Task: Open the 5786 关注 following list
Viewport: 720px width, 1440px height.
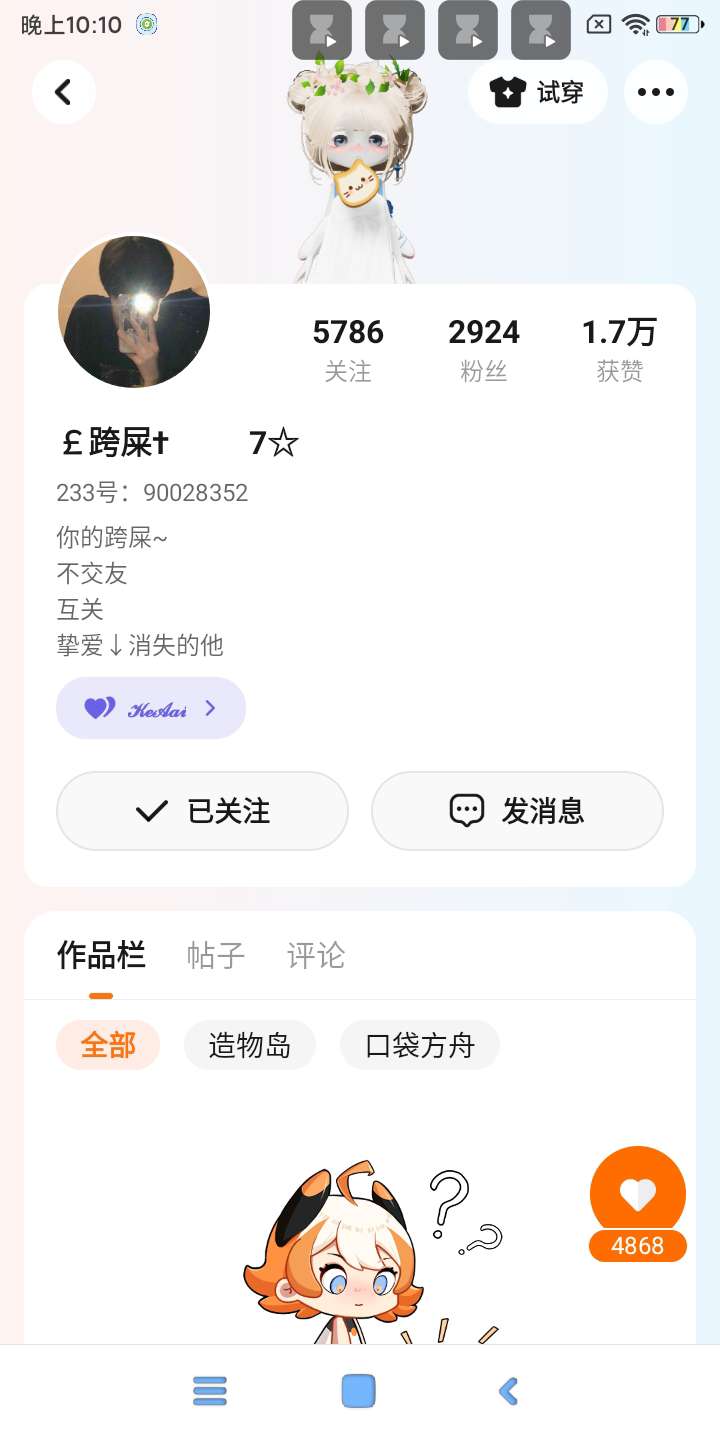Action: click(x=348, y=349)
